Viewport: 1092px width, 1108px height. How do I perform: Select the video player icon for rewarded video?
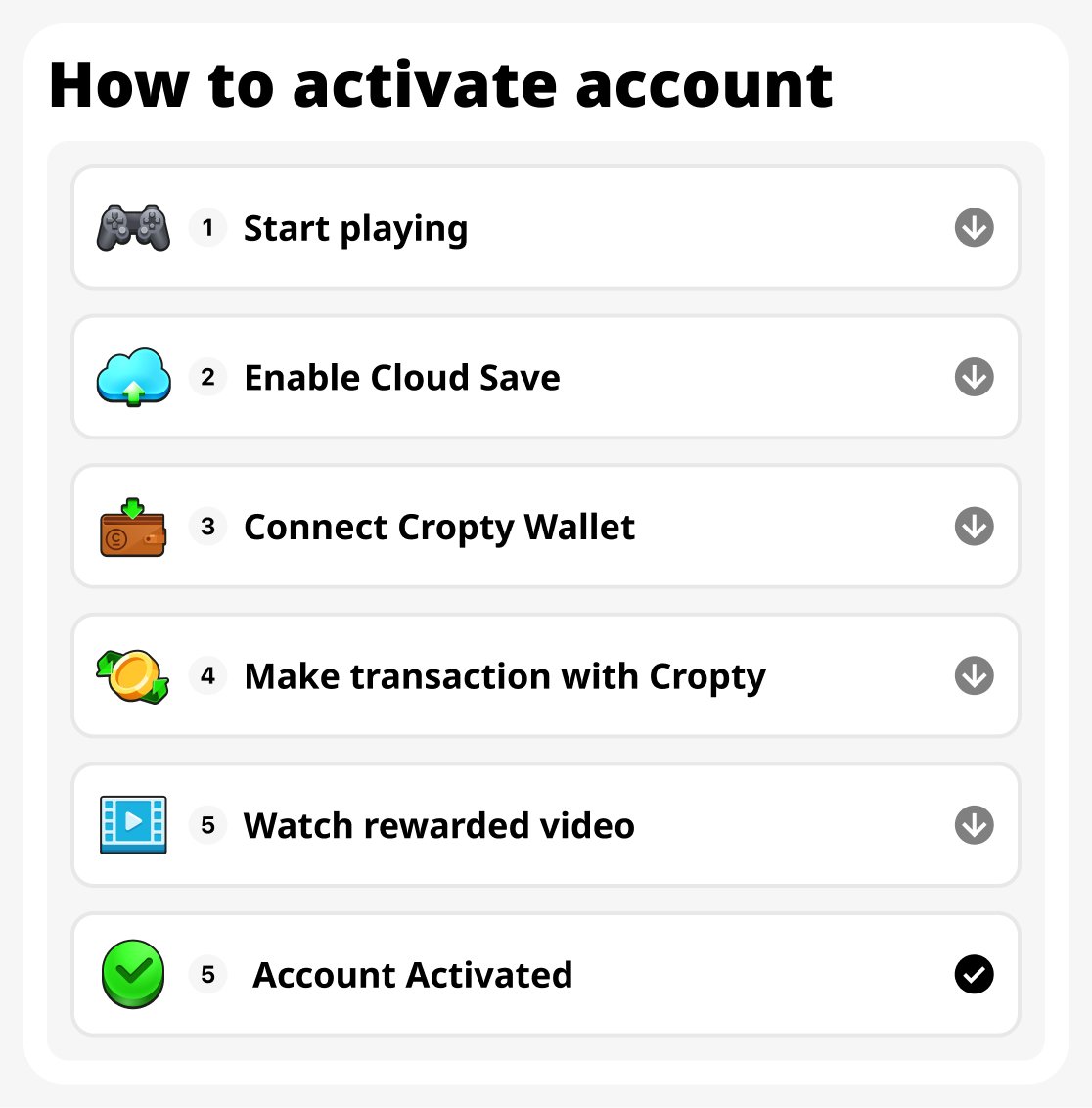coord(133,825)
